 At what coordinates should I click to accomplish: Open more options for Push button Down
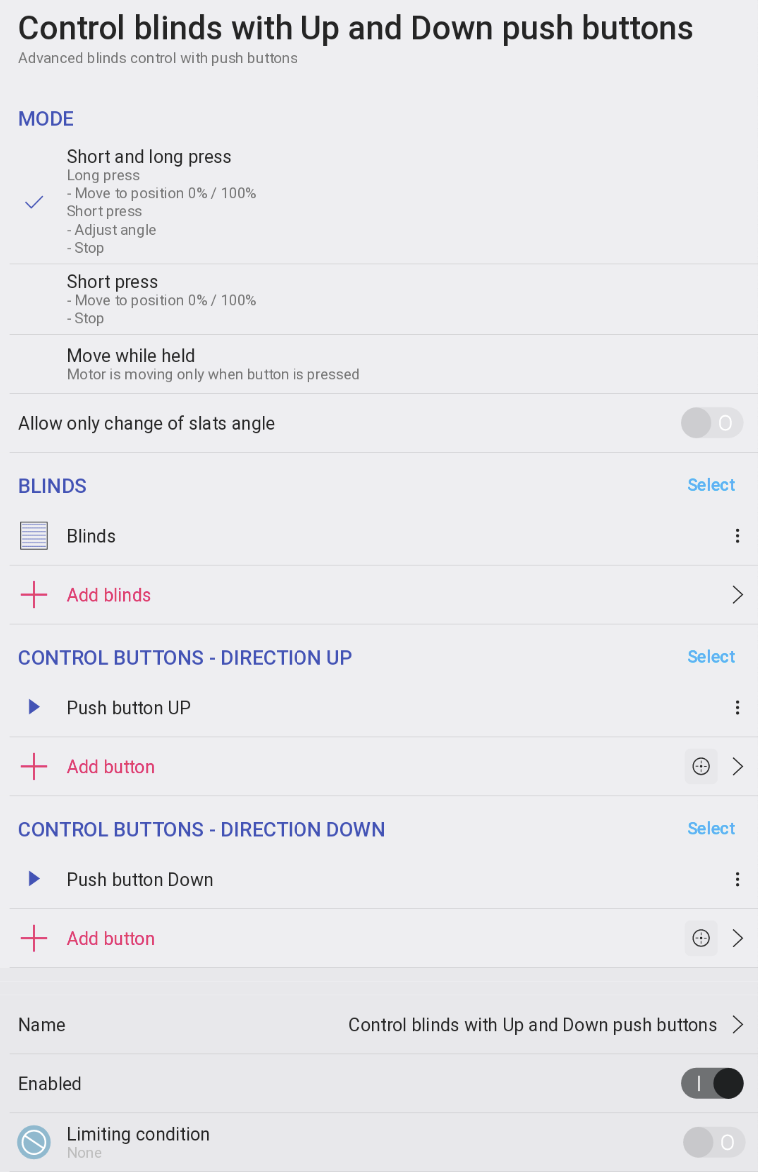coord(737,880)
